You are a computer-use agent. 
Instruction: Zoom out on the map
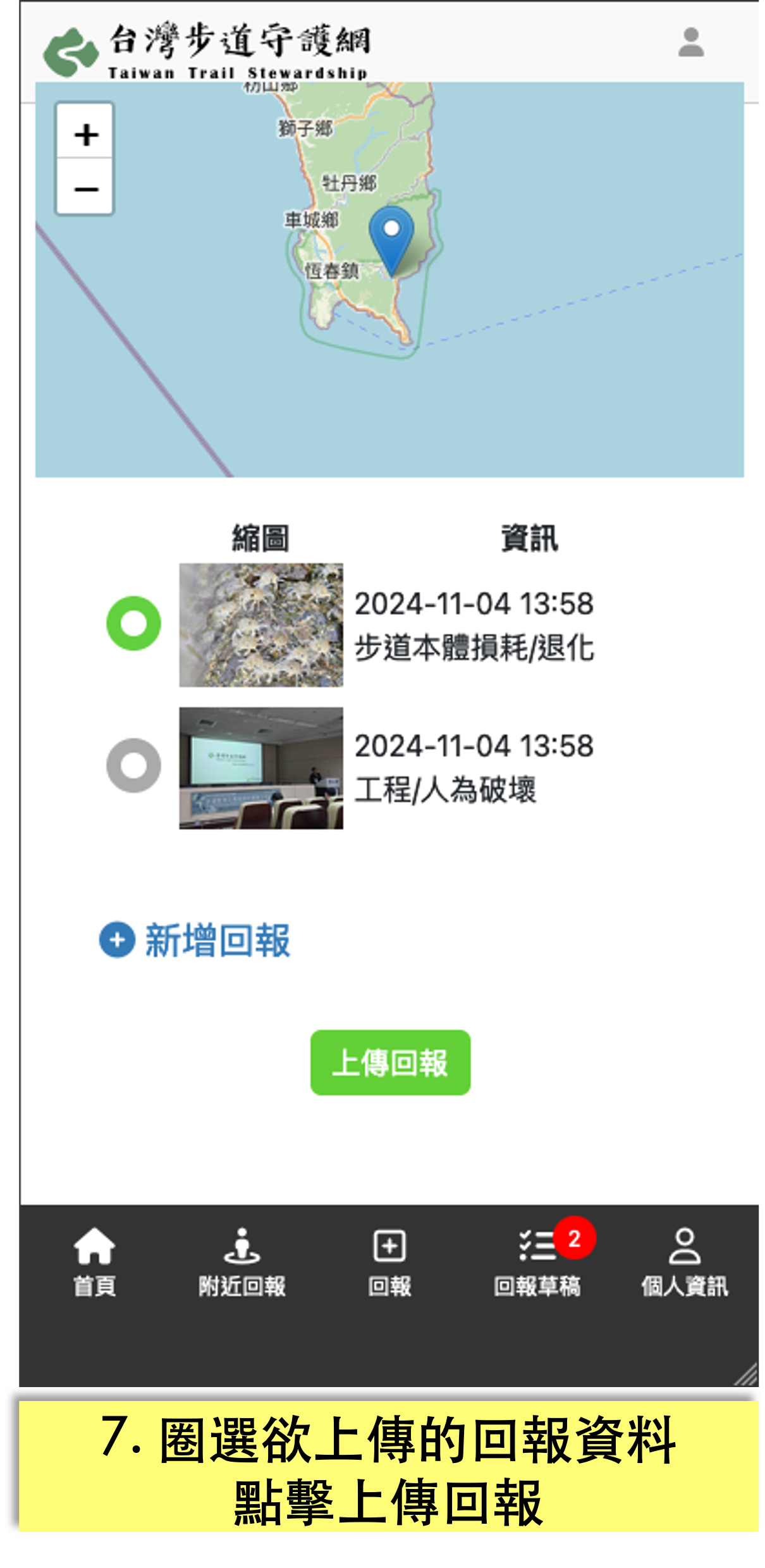point(85,188)
